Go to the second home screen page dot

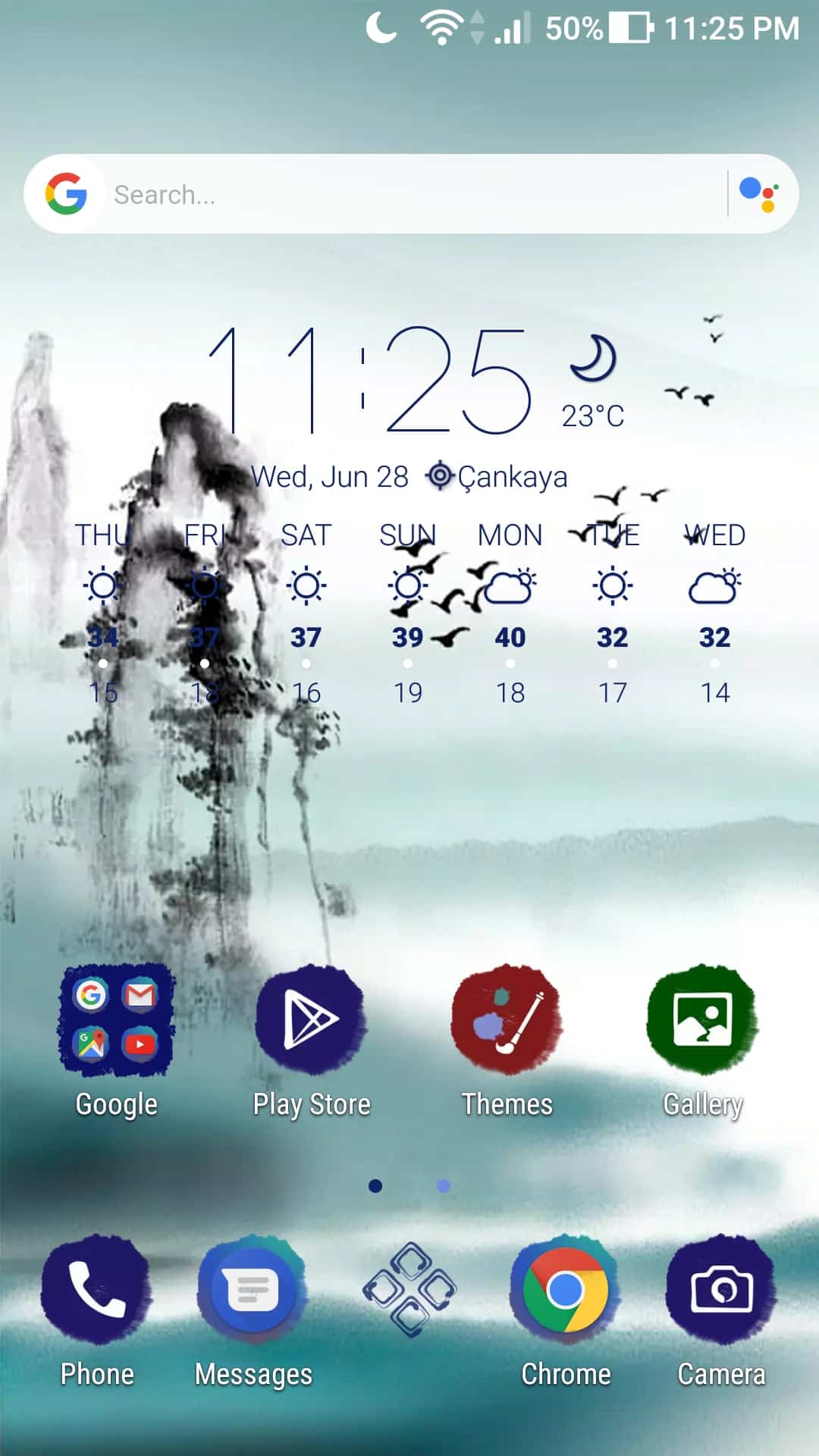coord(444,1185)
